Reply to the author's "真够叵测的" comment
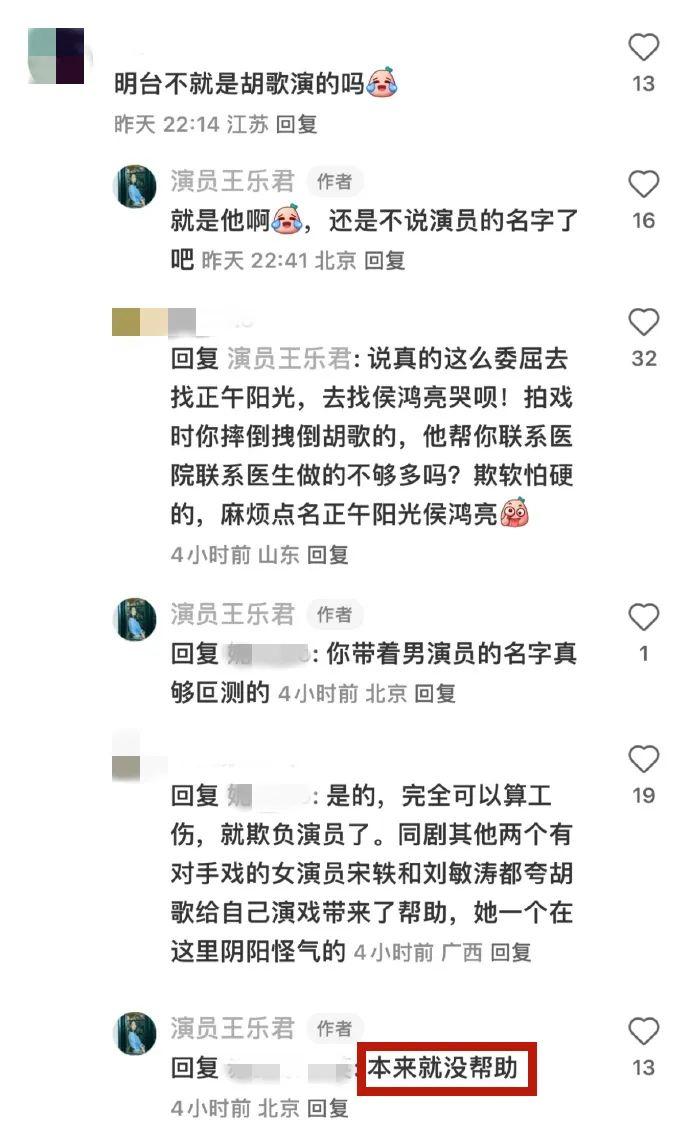The width and height of the screenshot is (690, 1141). pos(435,693)
